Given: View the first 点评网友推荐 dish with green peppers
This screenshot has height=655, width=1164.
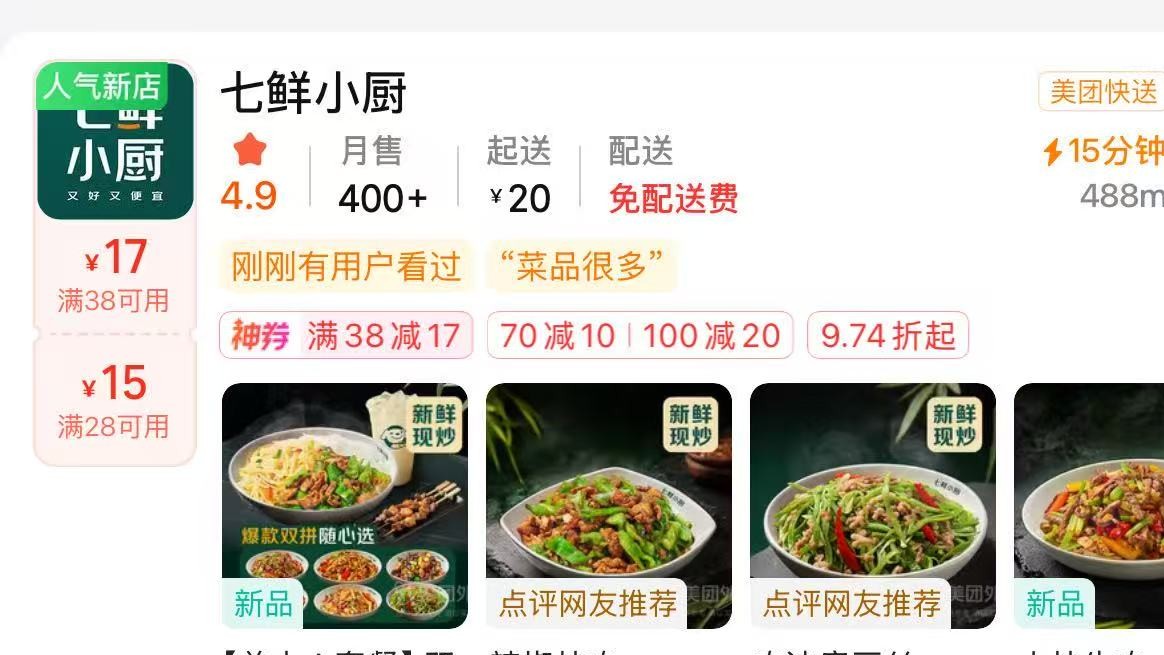Looking at the screenshot, I should [x=609, y=505].
